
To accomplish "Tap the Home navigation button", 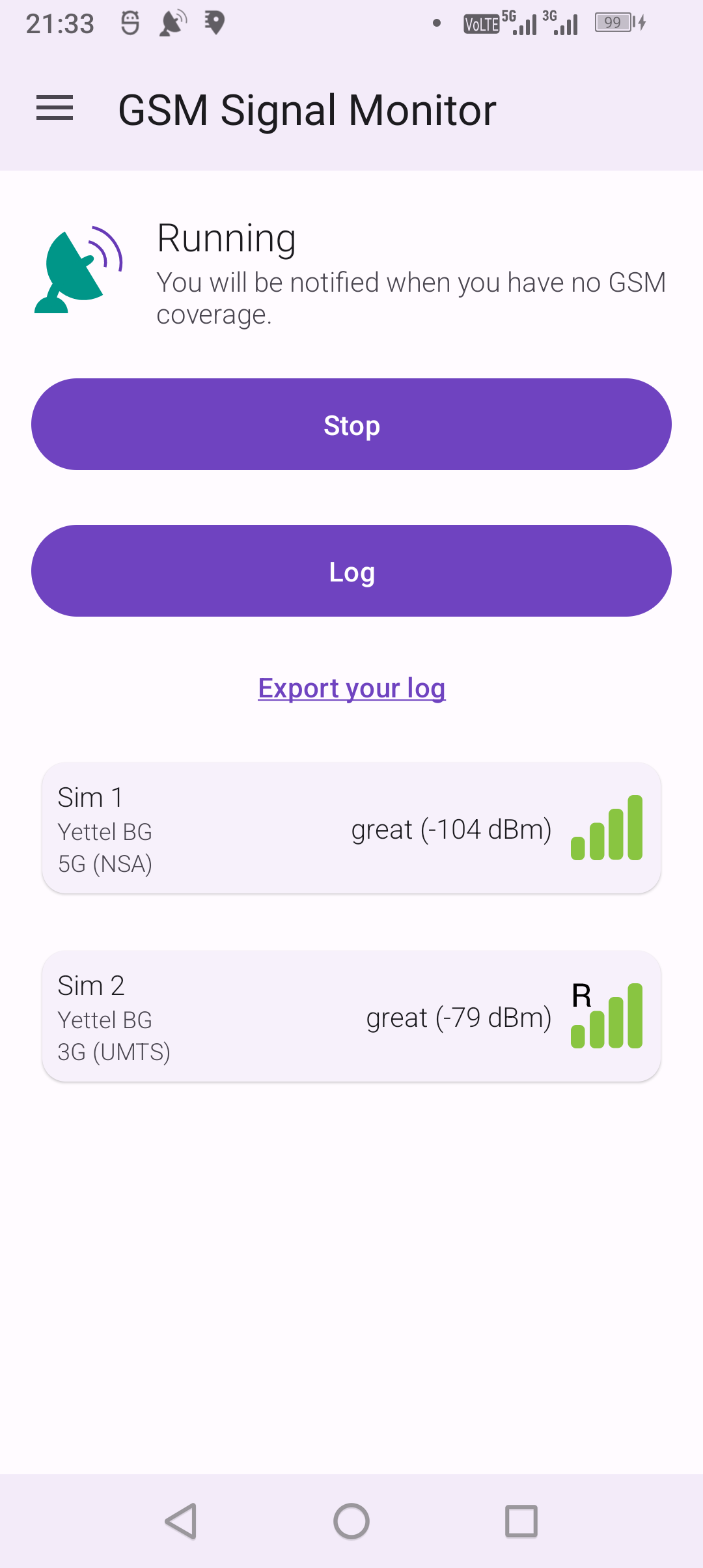I will tap(351, 1522).
